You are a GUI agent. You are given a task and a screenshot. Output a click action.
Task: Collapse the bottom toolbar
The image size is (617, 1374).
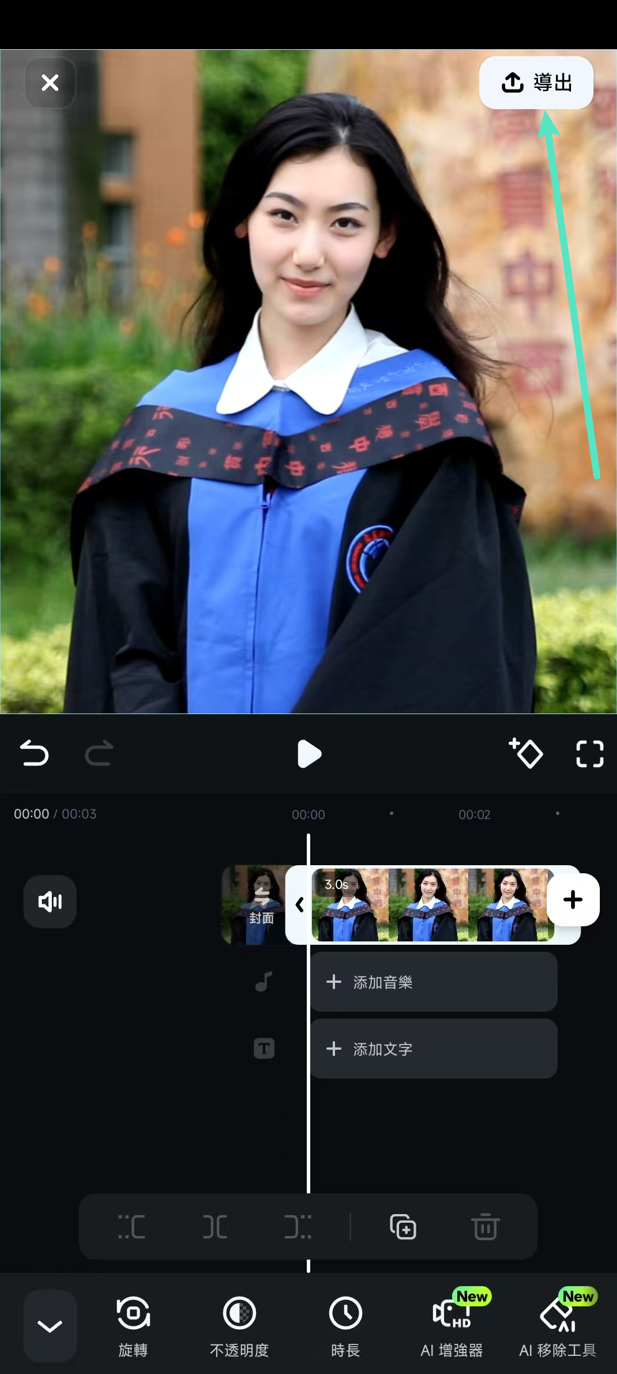tap(50, 1327)
